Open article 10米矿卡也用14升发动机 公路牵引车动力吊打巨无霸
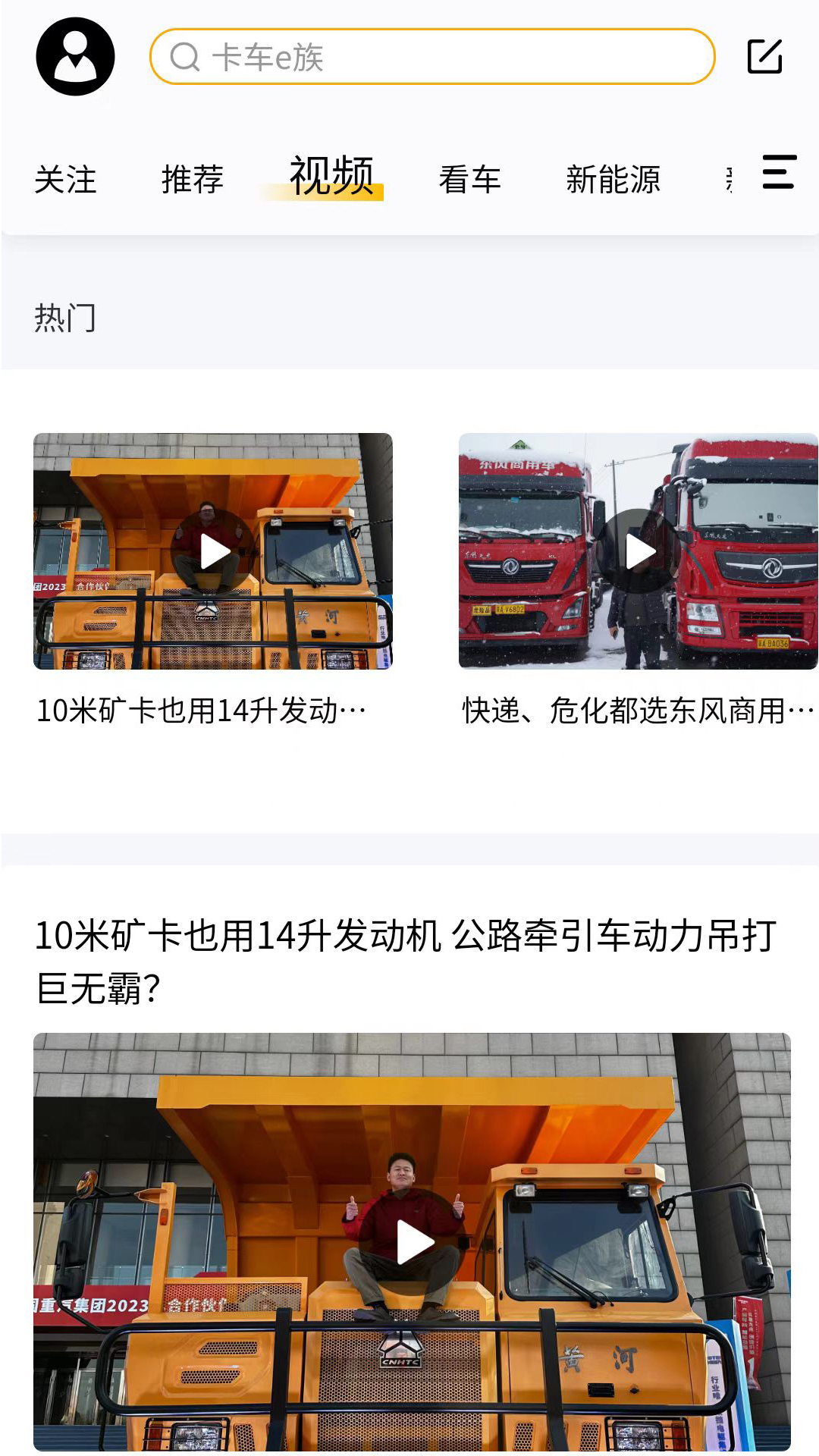Viewport: 819px width, 1456px height. pos(406,961)
